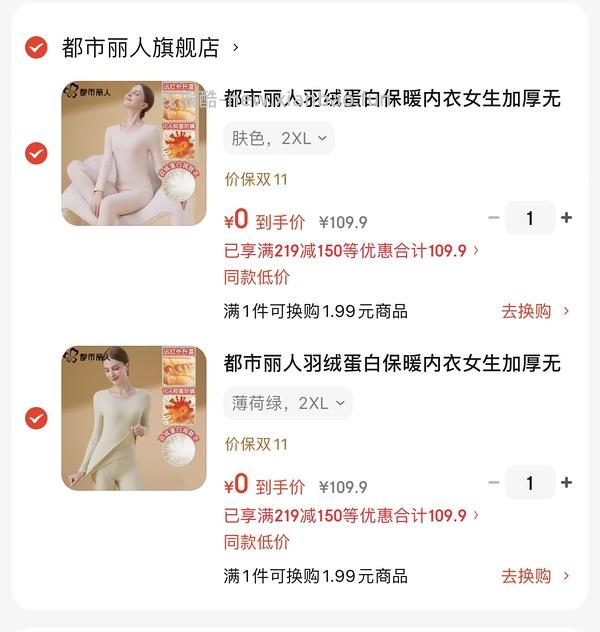Screen dimensions: 600x632
Task: View 肤色 item's 满219减150 discount details
Action: point(351,251)
